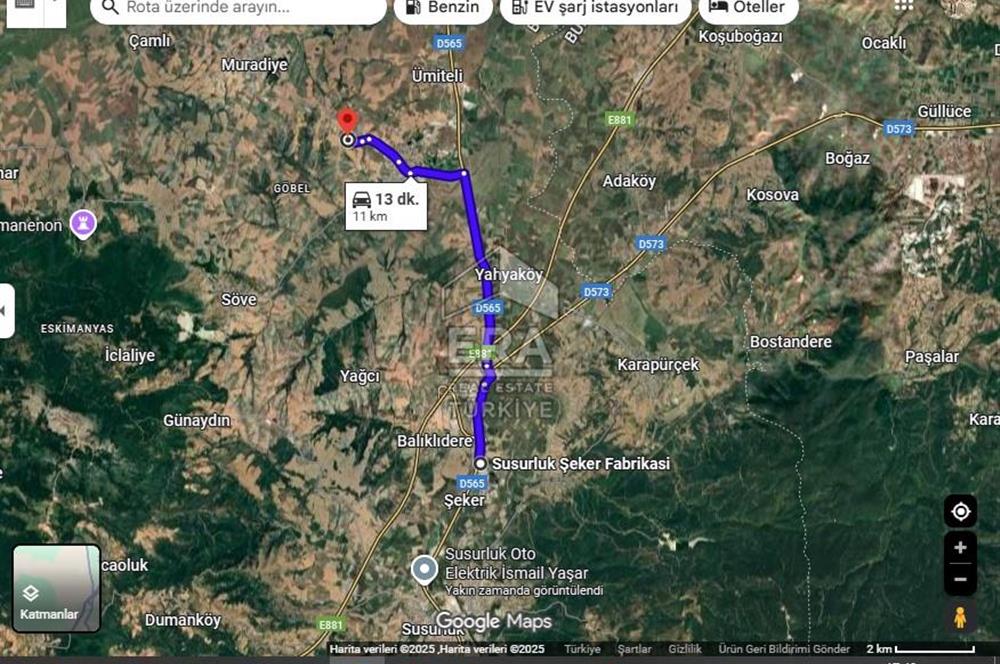Open the Şartlar link
This screenshot has width=1000, height=664.
pos(634,649)
